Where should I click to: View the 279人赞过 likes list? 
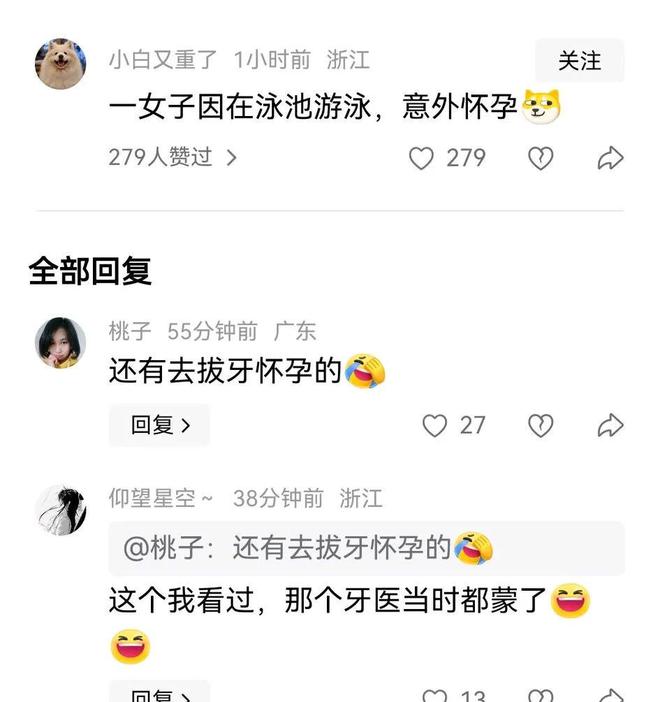pos(172,157)
